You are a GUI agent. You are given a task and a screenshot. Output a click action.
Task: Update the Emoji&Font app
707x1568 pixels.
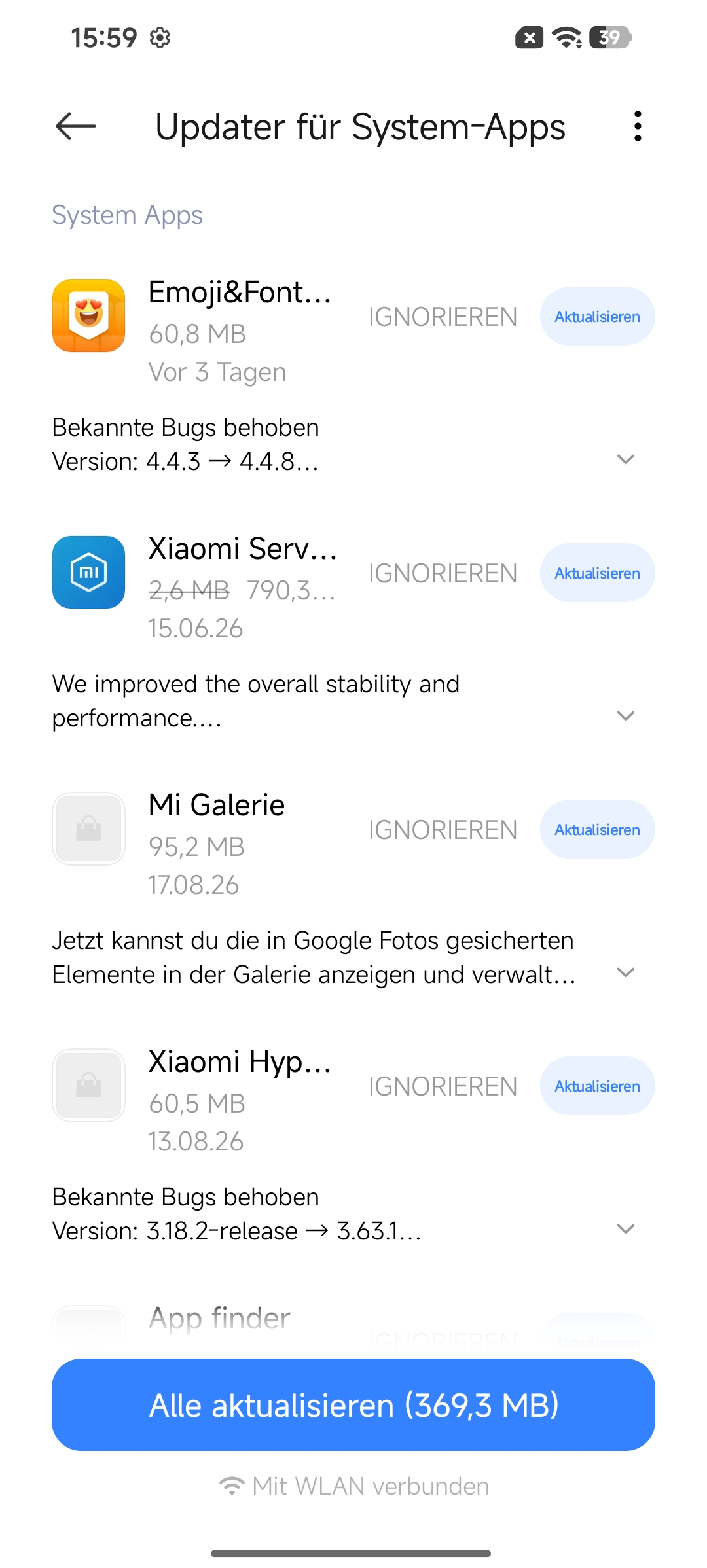click(597, 317)
